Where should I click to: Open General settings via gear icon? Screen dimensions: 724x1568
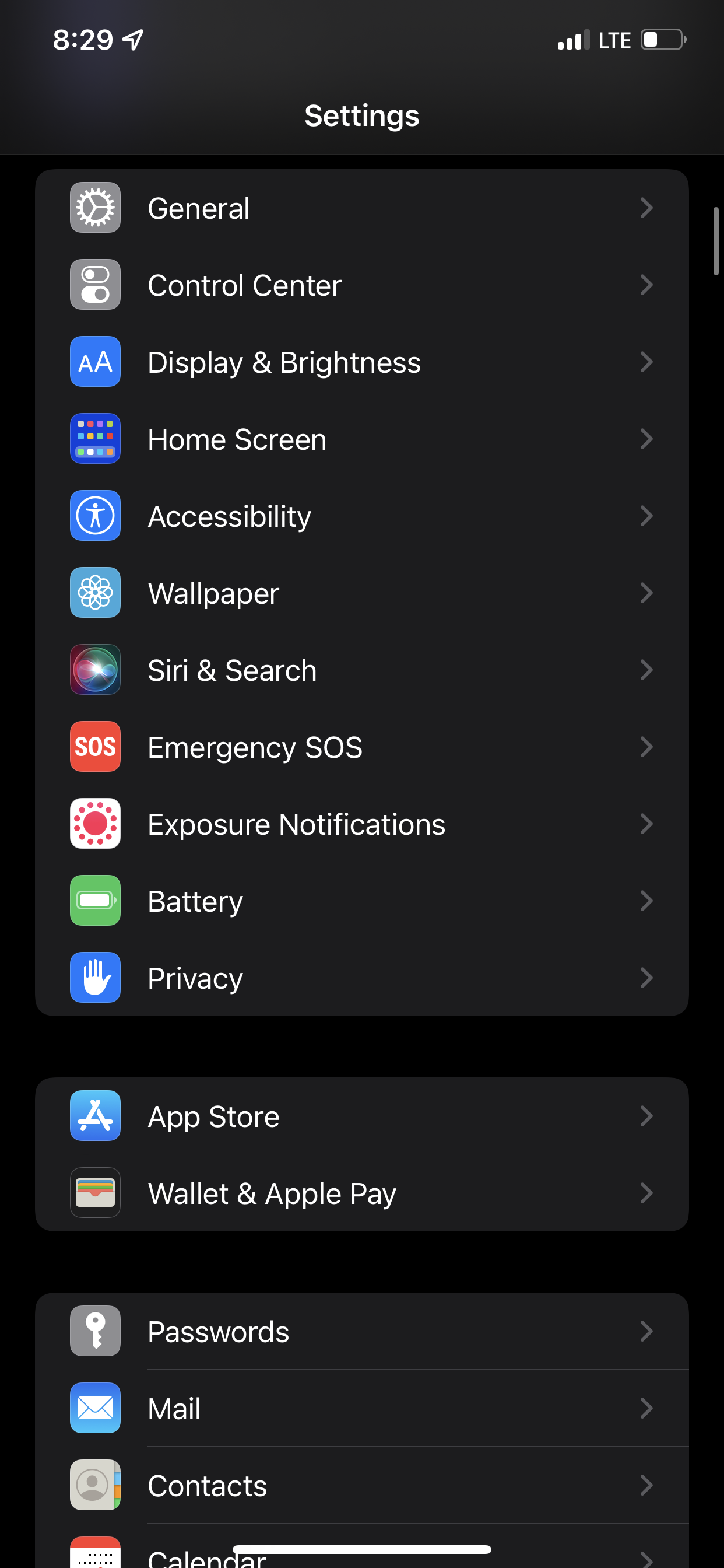point(95,208)
